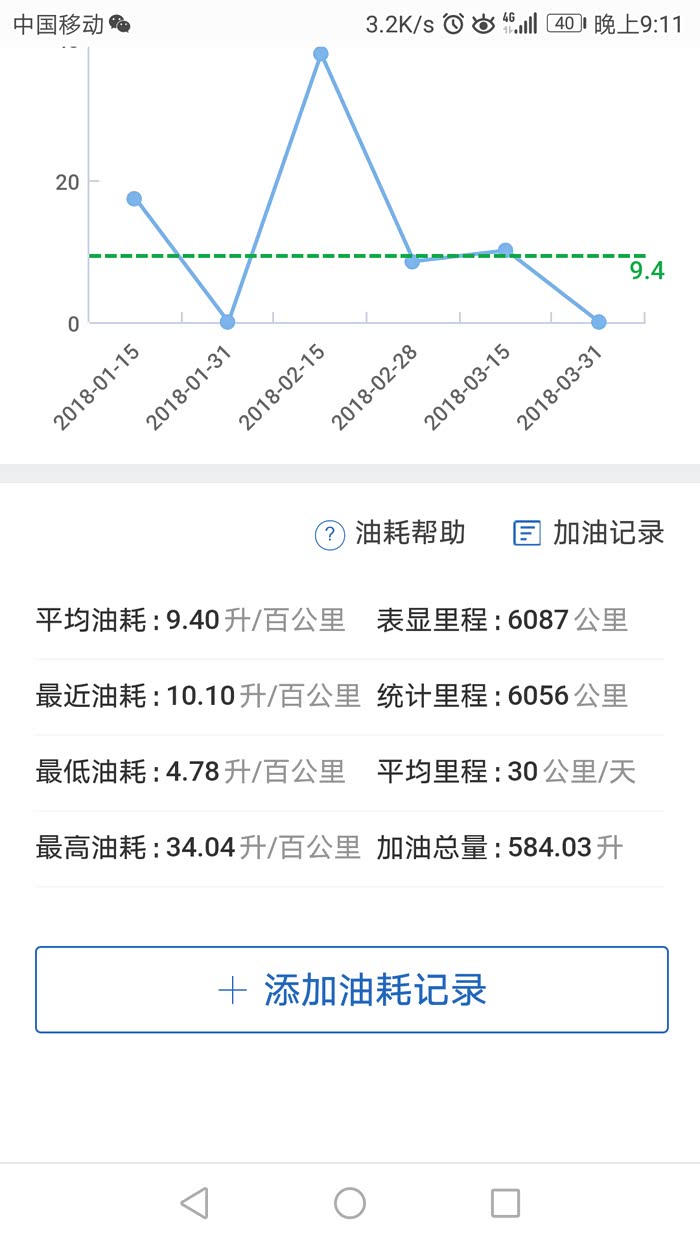Go back with the system back button
The image size is (700, 1244).
point(194,1202)
